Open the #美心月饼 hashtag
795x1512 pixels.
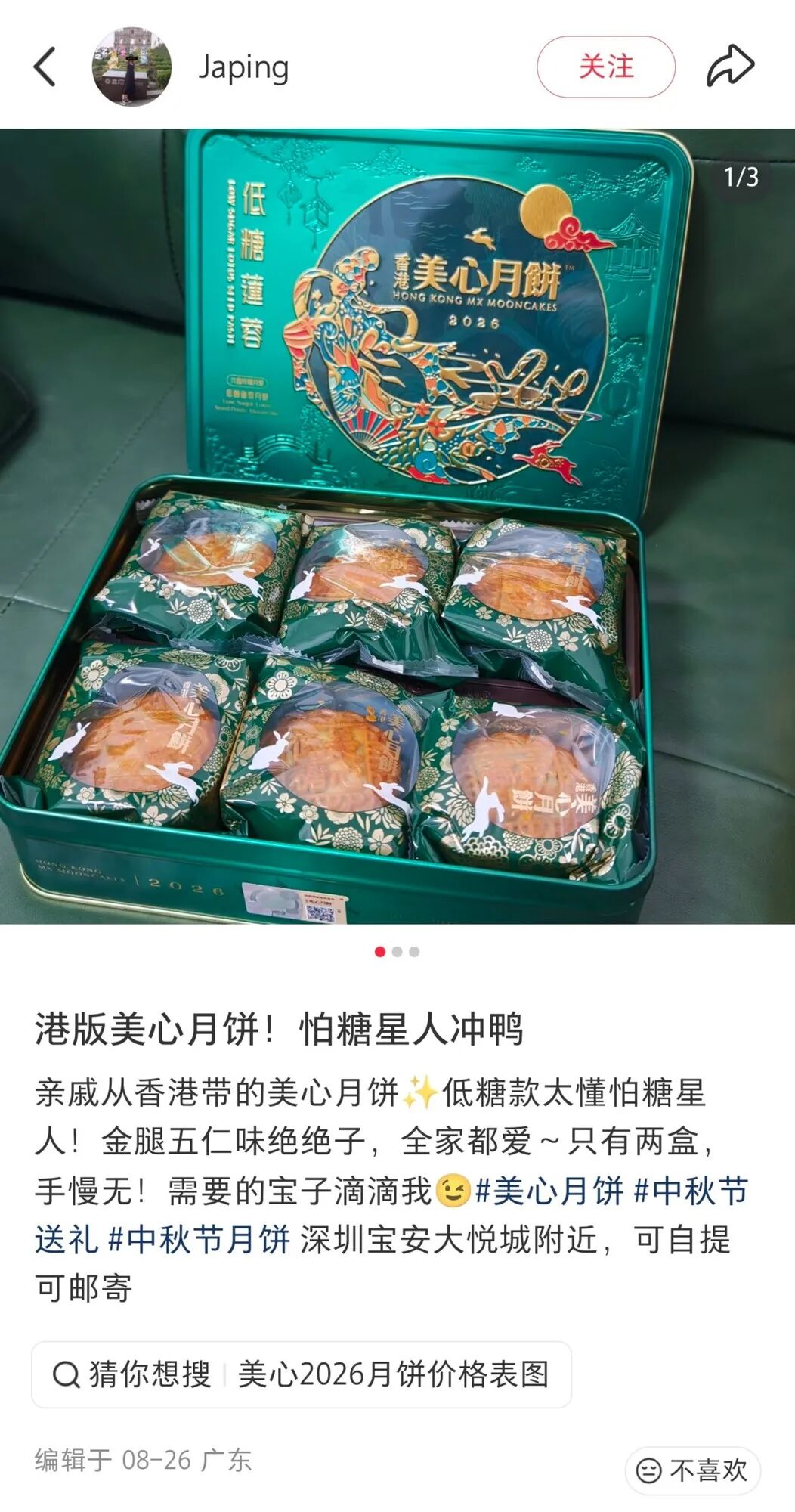[549, 1191]
